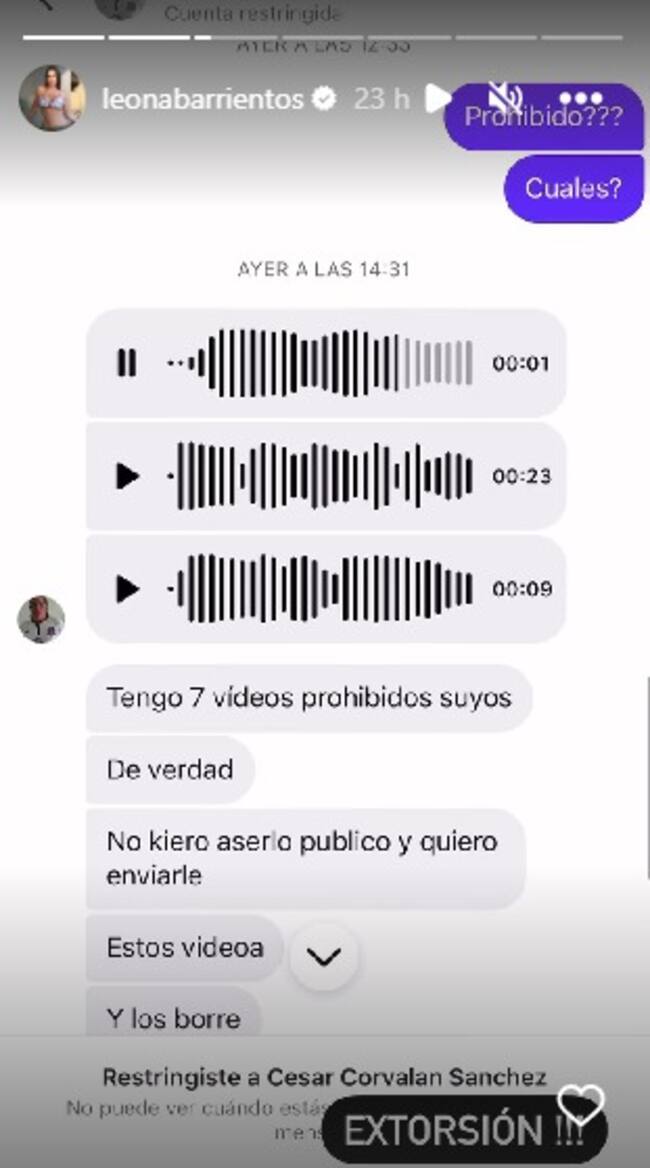Open the story overflow menu
The image size is (650, 1168).
click(581, 98)
